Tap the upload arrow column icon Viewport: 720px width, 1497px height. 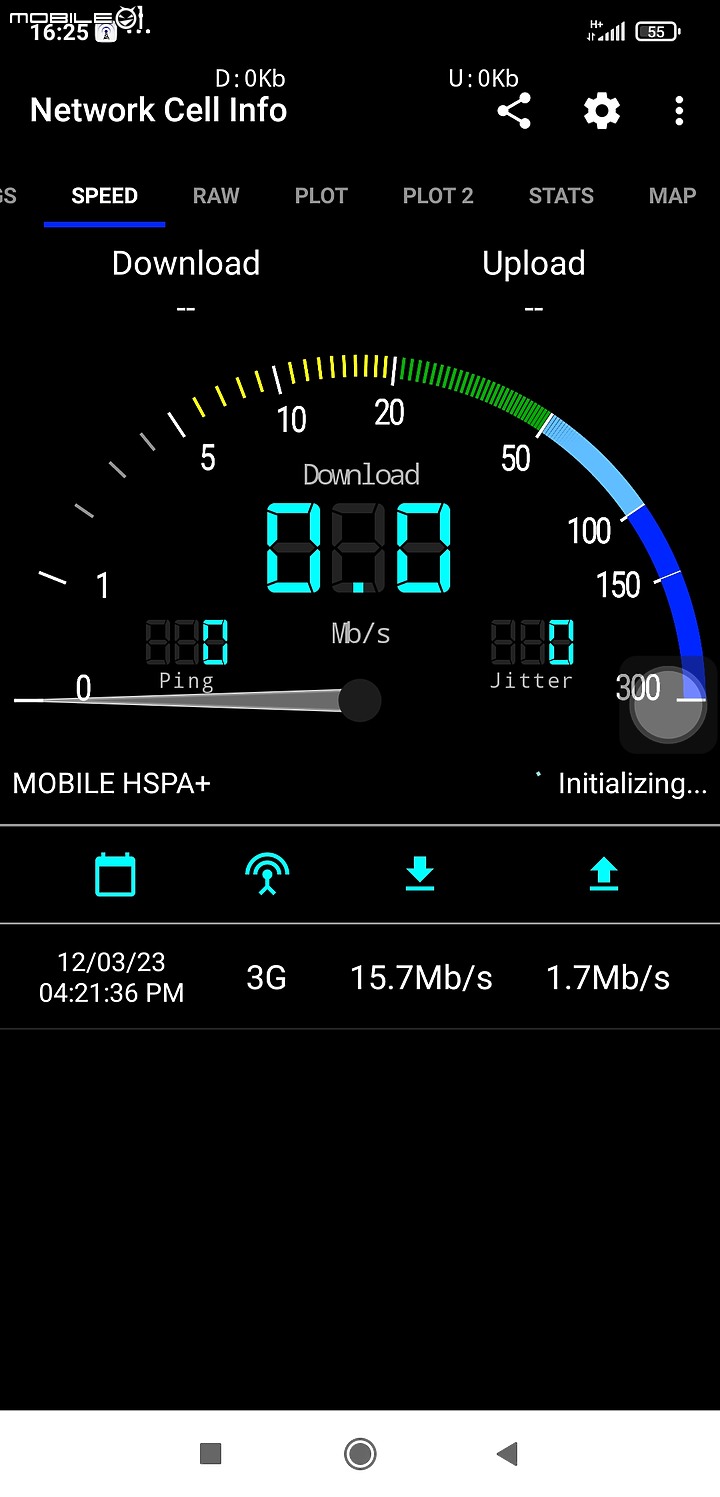[604, 874]
